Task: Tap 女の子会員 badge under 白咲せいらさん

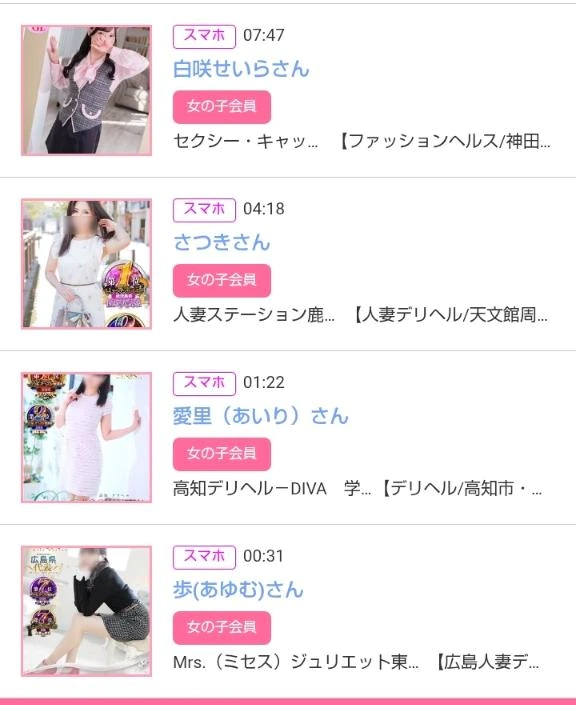Action: click(x=222, y=107)
